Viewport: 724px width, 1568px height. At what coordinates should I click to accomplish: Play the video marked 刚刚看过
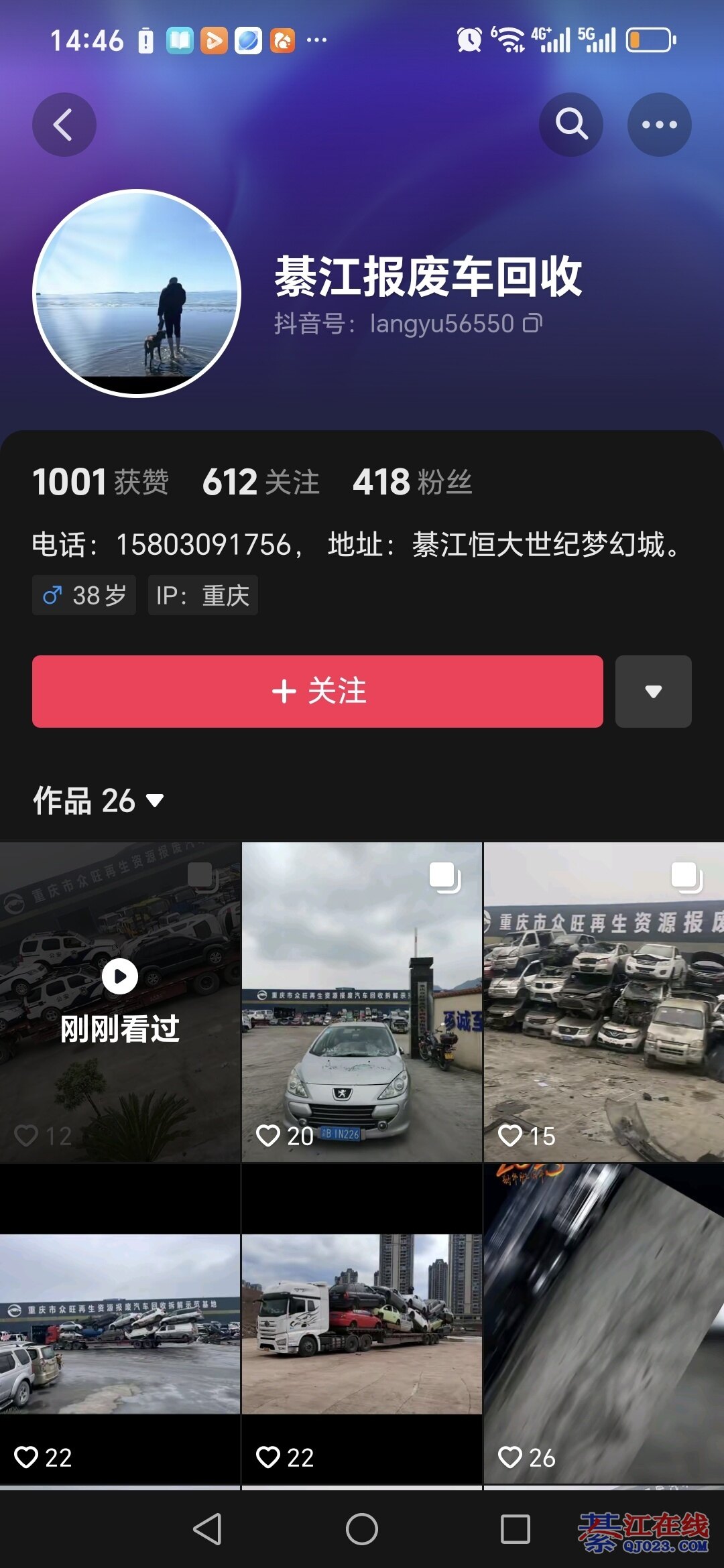[x=120, y=1001]
